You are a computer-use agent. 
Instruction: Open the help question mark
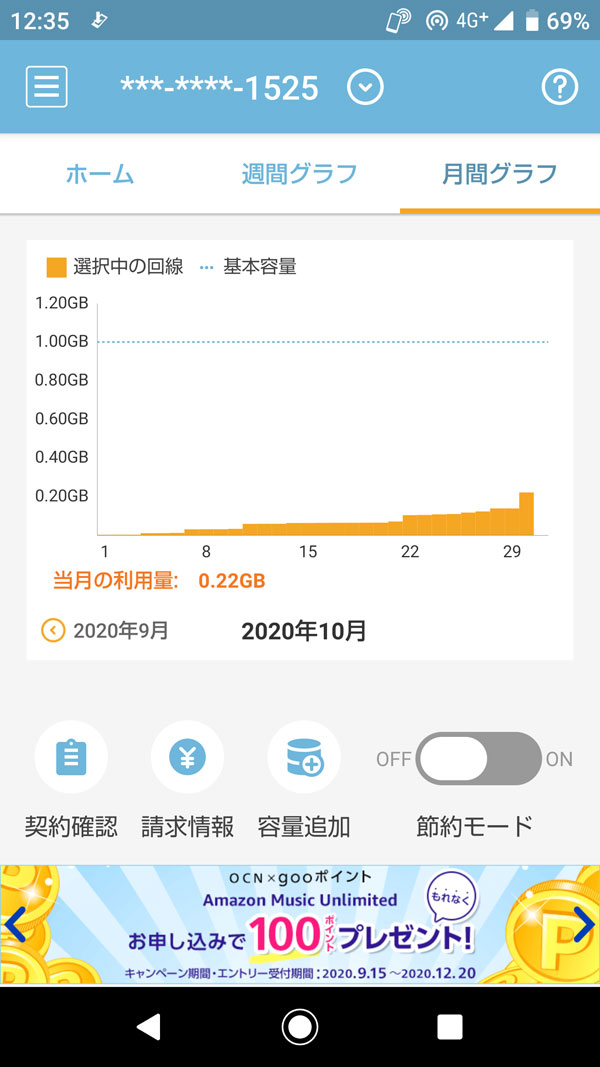click(559, 88)
